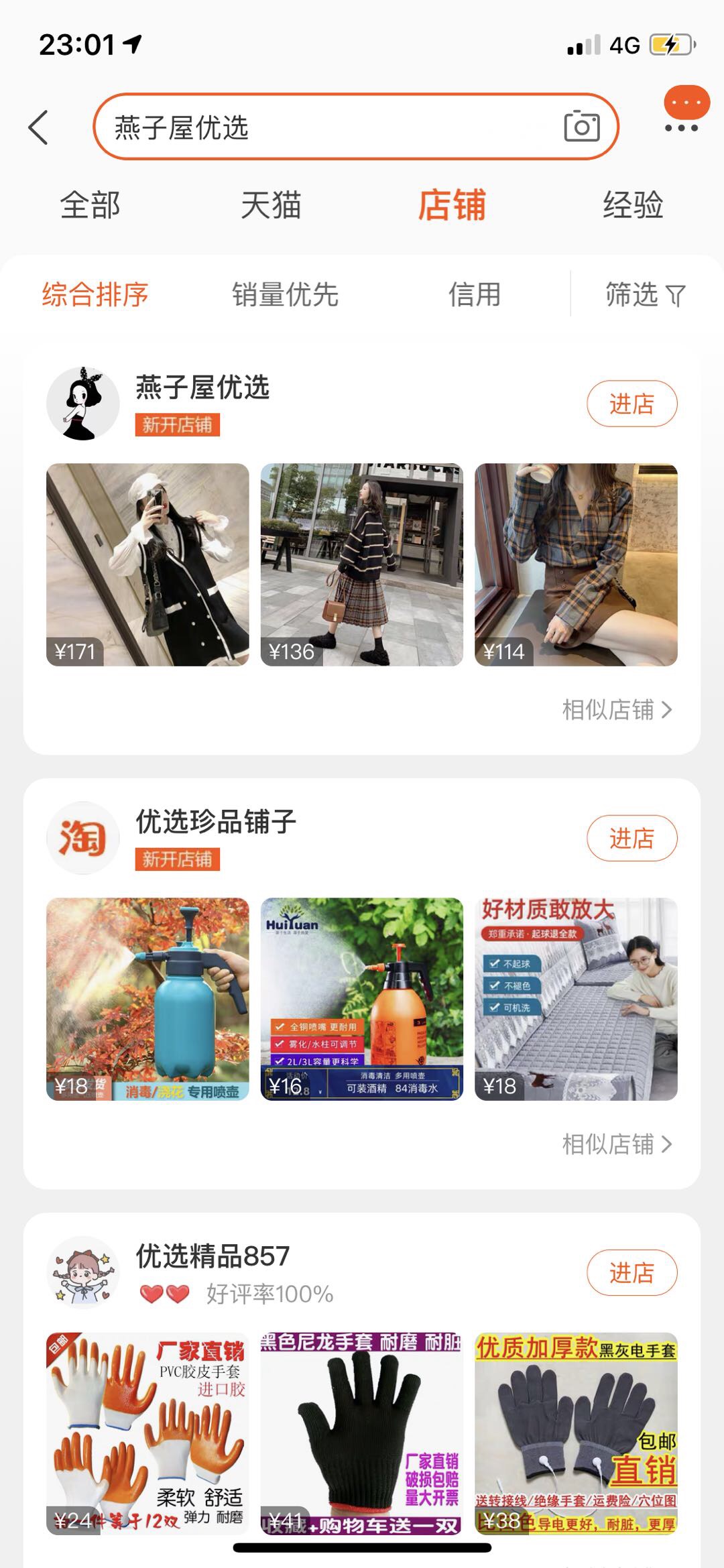Open camera image search
This screenshot has height=1568, width=724.
pyautogui.click(x=581, y=127)
